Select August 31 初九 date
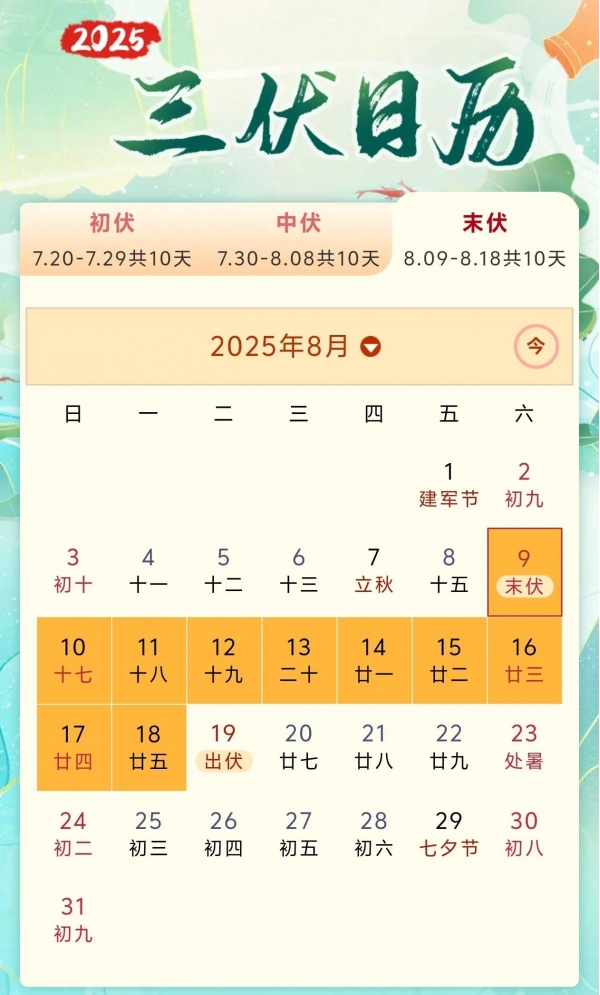The height and width of the screenshot is (995, 600). (x=73, y=919)
